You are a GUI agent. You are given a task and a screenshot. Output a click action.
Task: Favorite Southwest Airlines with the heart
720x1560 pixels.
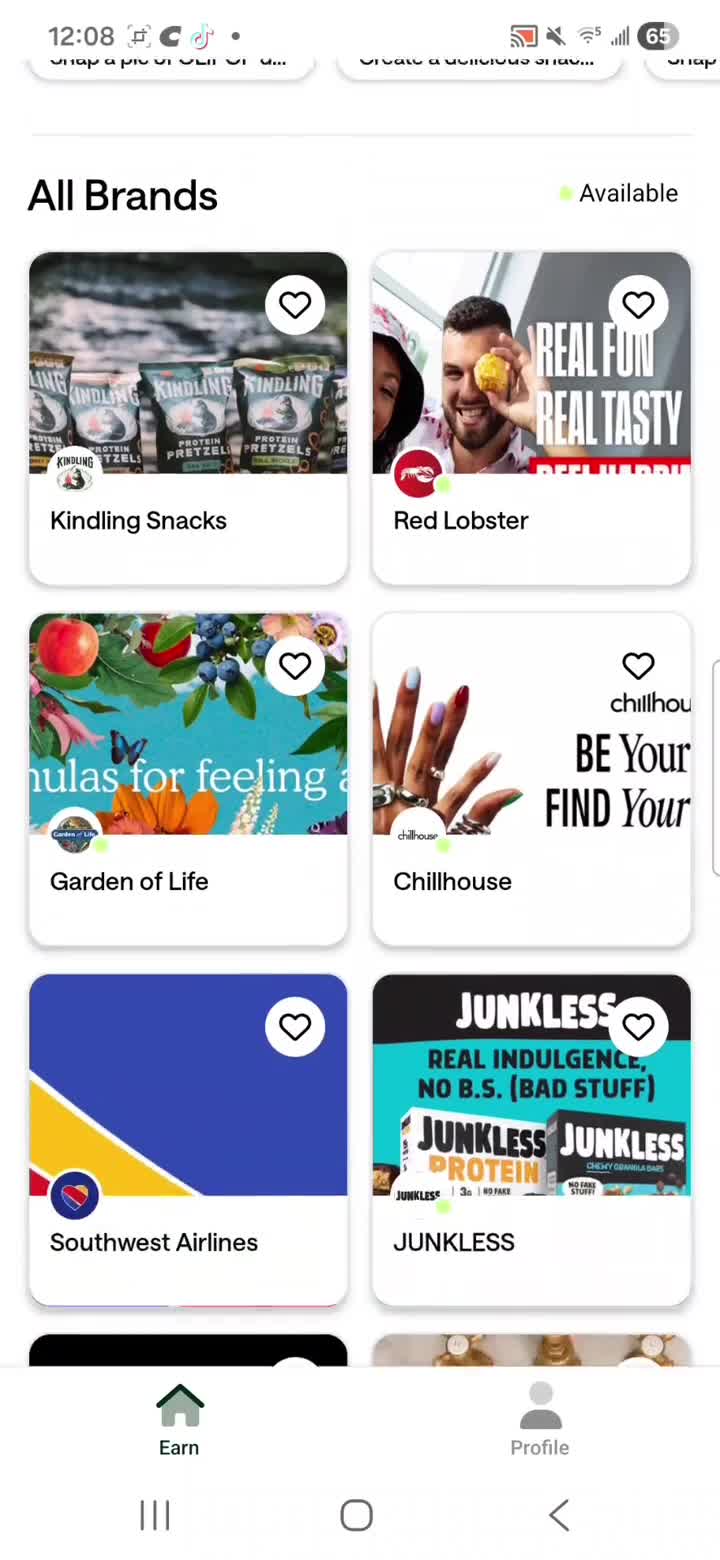click(x=295, y=1027)
